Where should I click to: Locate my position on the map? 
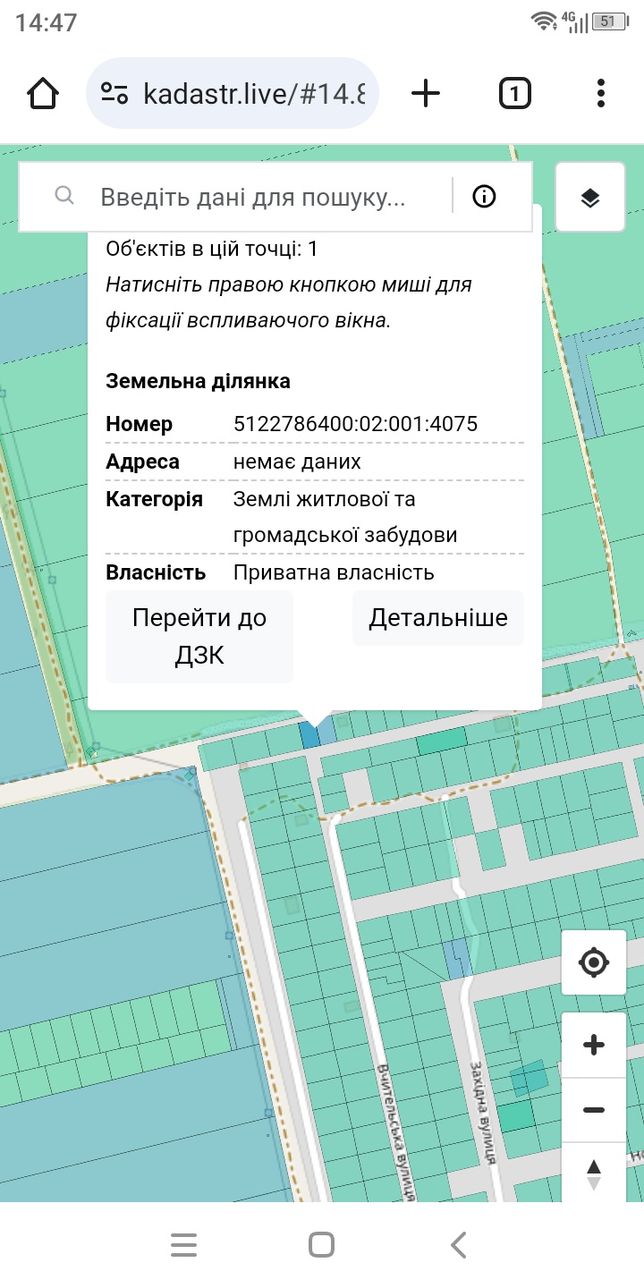pos(594,963)
